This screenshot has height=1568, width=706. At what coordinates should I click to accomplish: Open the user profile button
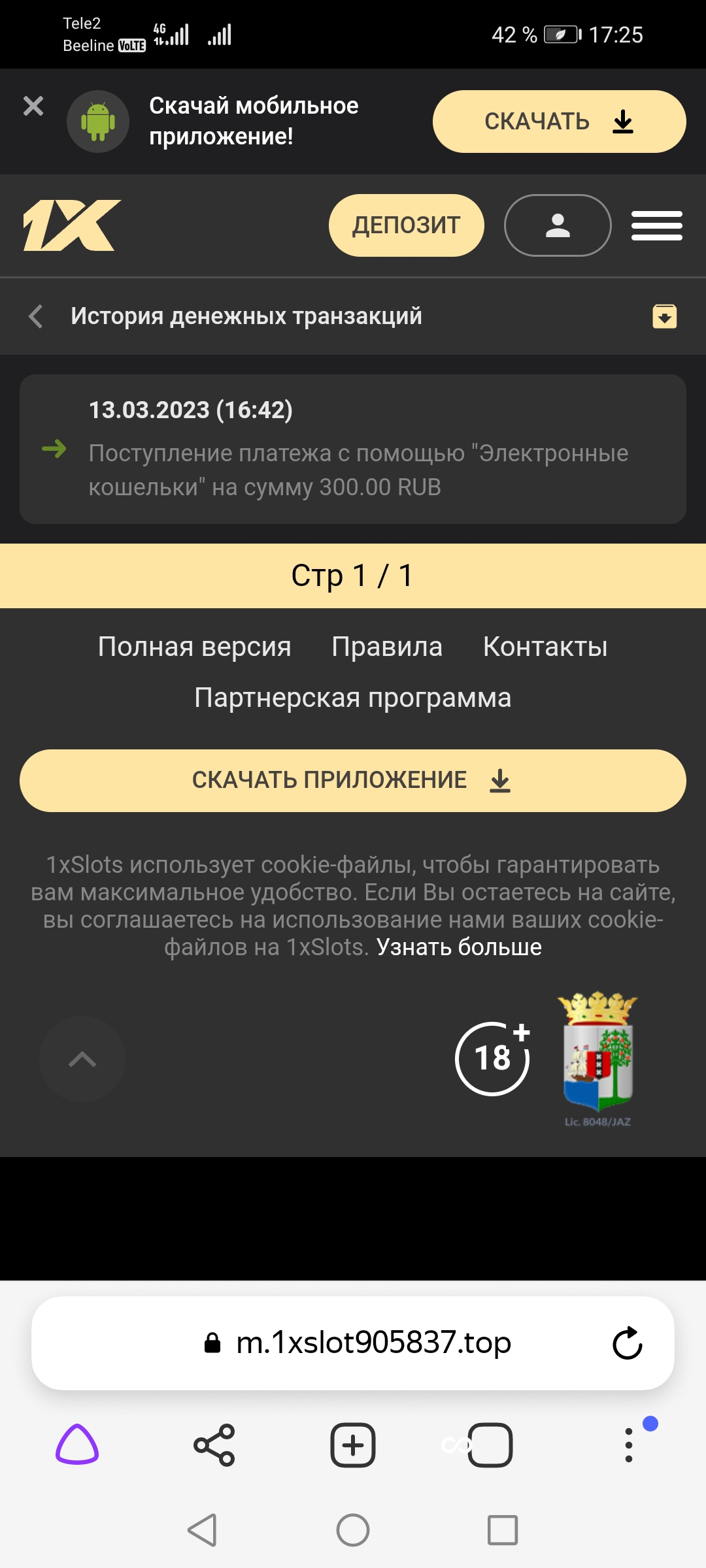pos(558,225)
